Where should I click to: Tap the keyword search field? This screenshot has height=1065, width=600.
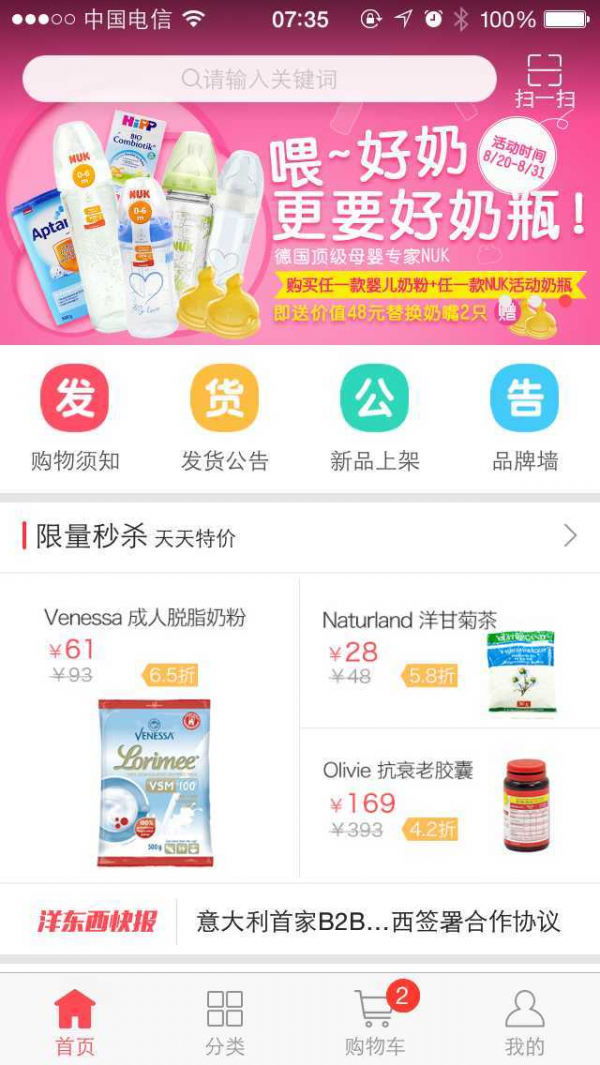pyautogui.click(x=259, y=79)
